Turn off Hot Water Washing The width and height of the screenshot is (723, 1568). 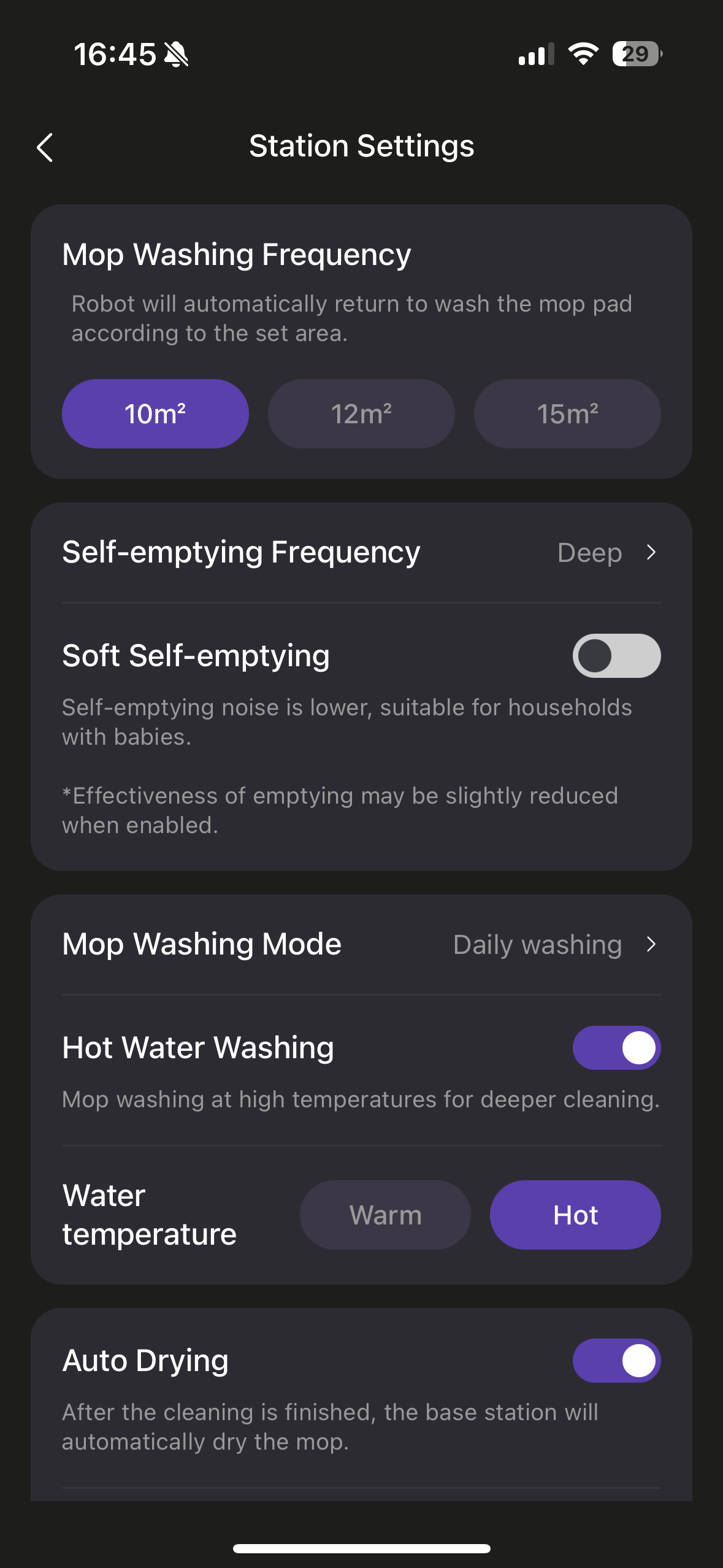tap(616, 1048)
